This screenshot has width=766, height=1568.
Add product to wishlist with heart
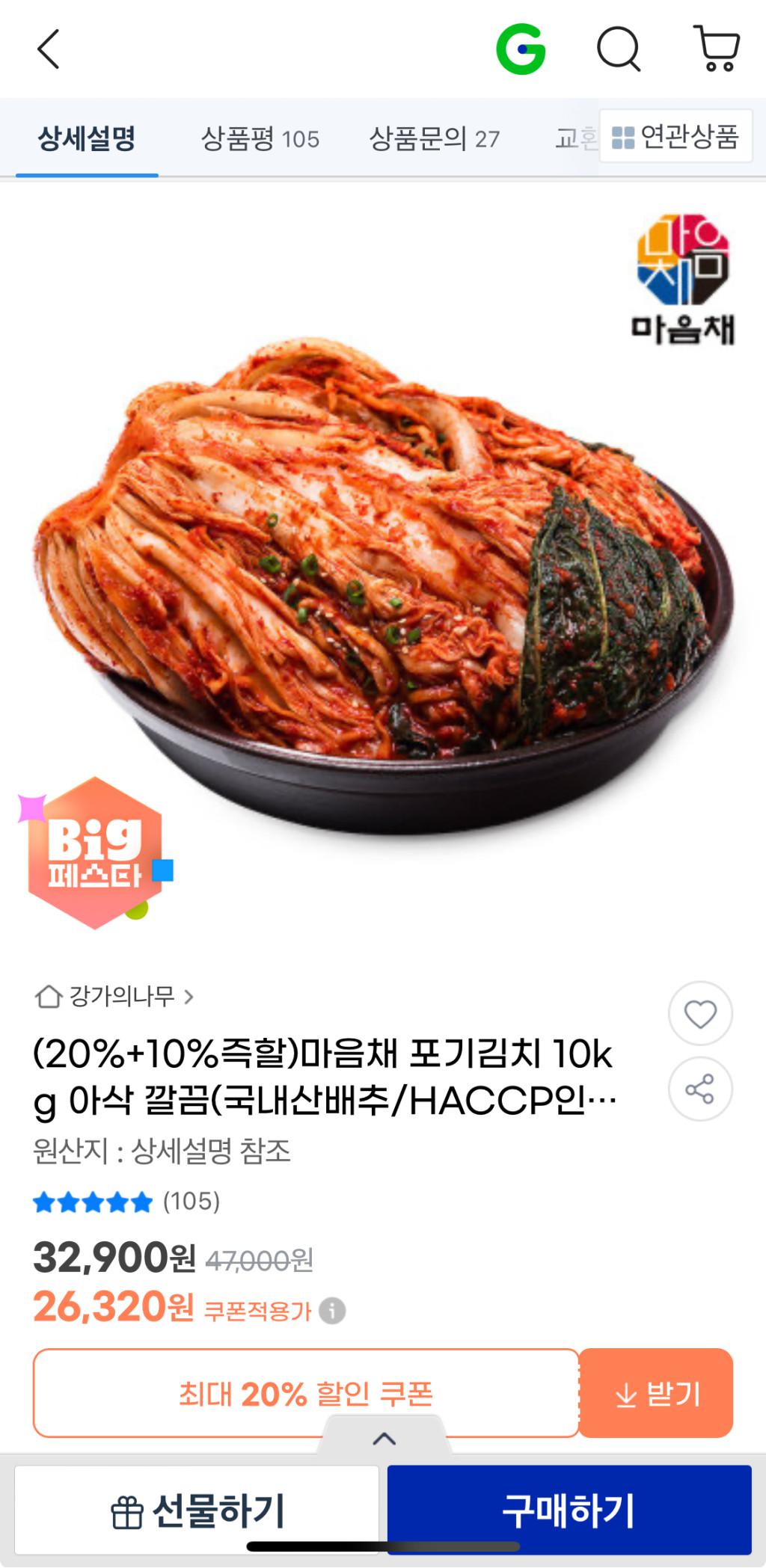pos(700,1014)
